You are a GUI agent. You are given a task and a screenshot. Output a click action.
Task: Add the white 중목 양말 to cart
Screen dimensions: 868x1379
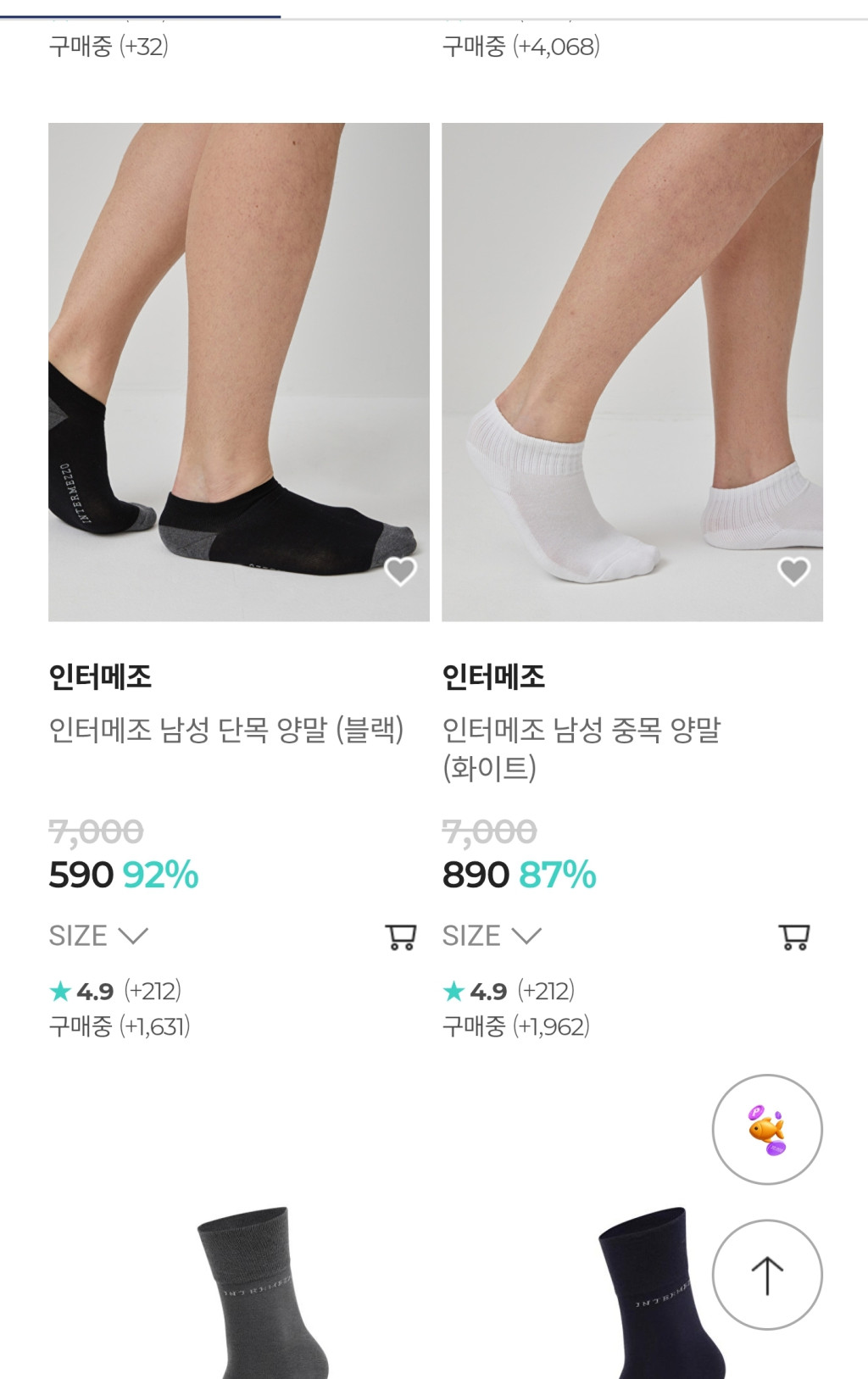pos(794,937)
